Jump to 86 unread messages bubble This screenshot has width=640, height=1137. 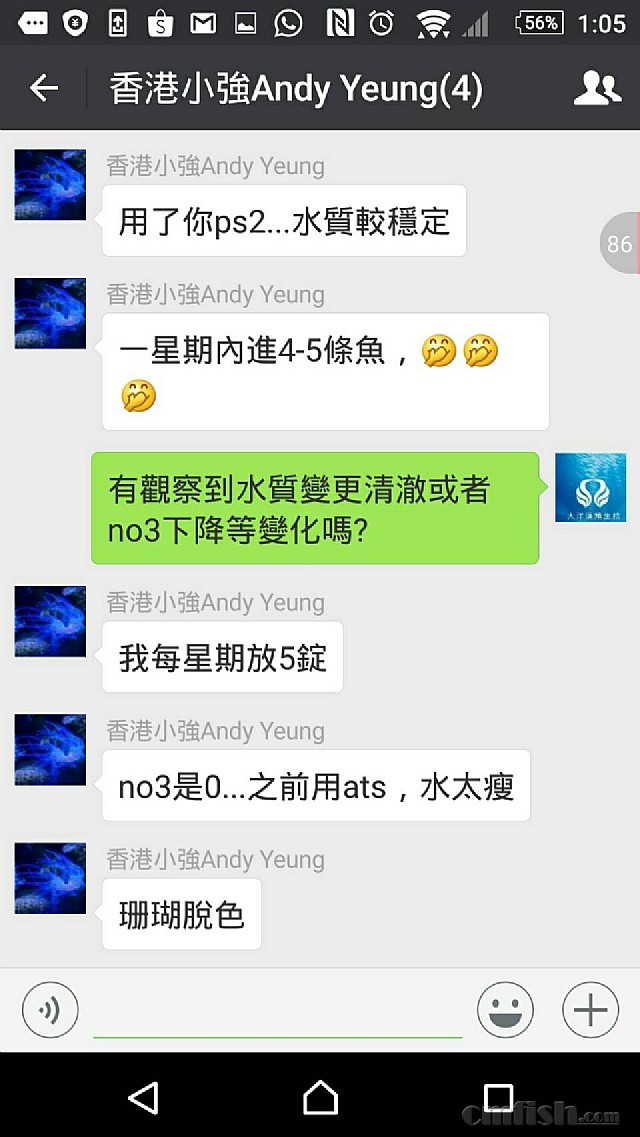(x=620, y=243)
